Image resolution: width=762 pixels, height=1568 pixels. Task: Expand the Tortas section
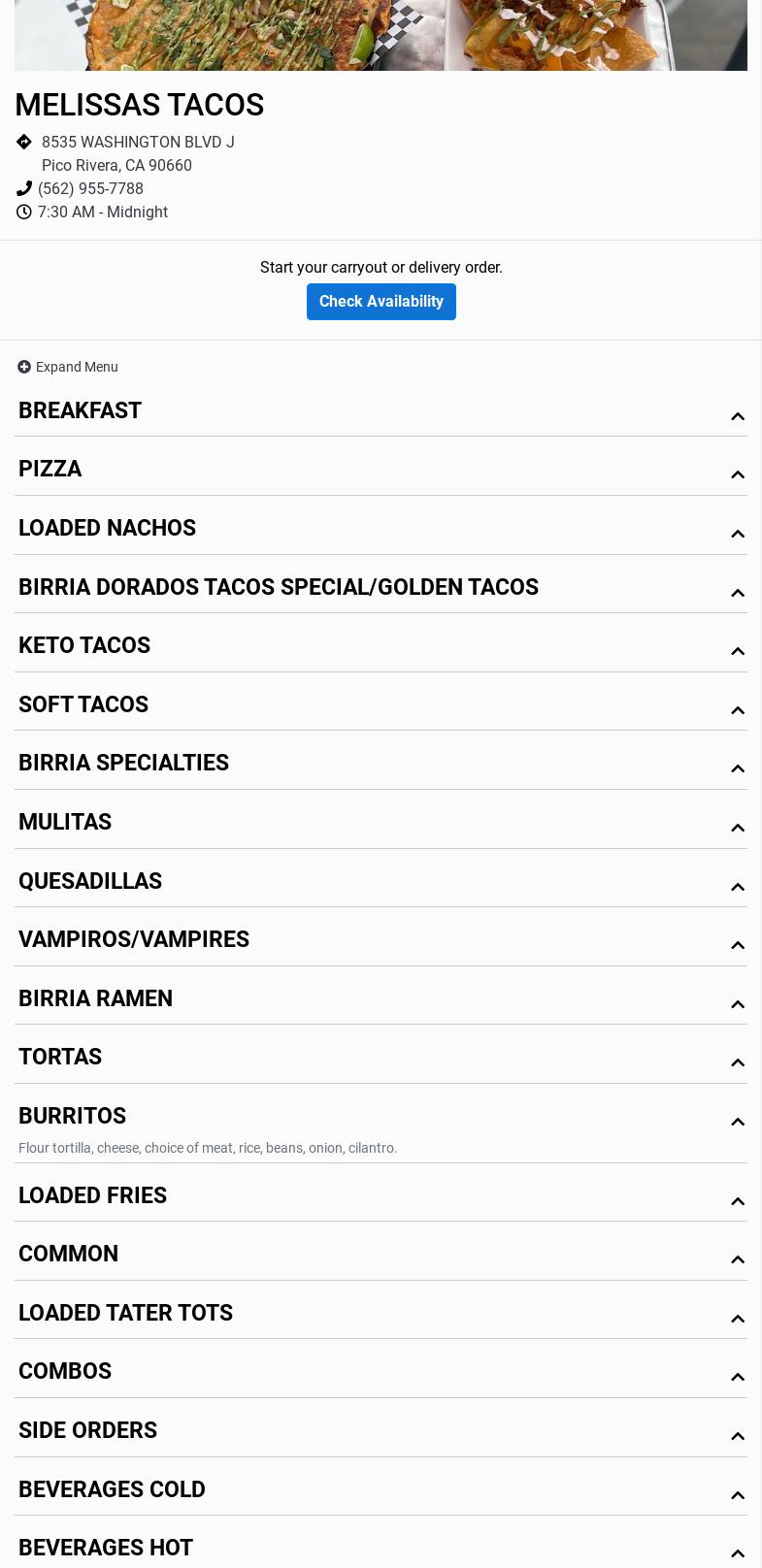[x=381, y=1058]
